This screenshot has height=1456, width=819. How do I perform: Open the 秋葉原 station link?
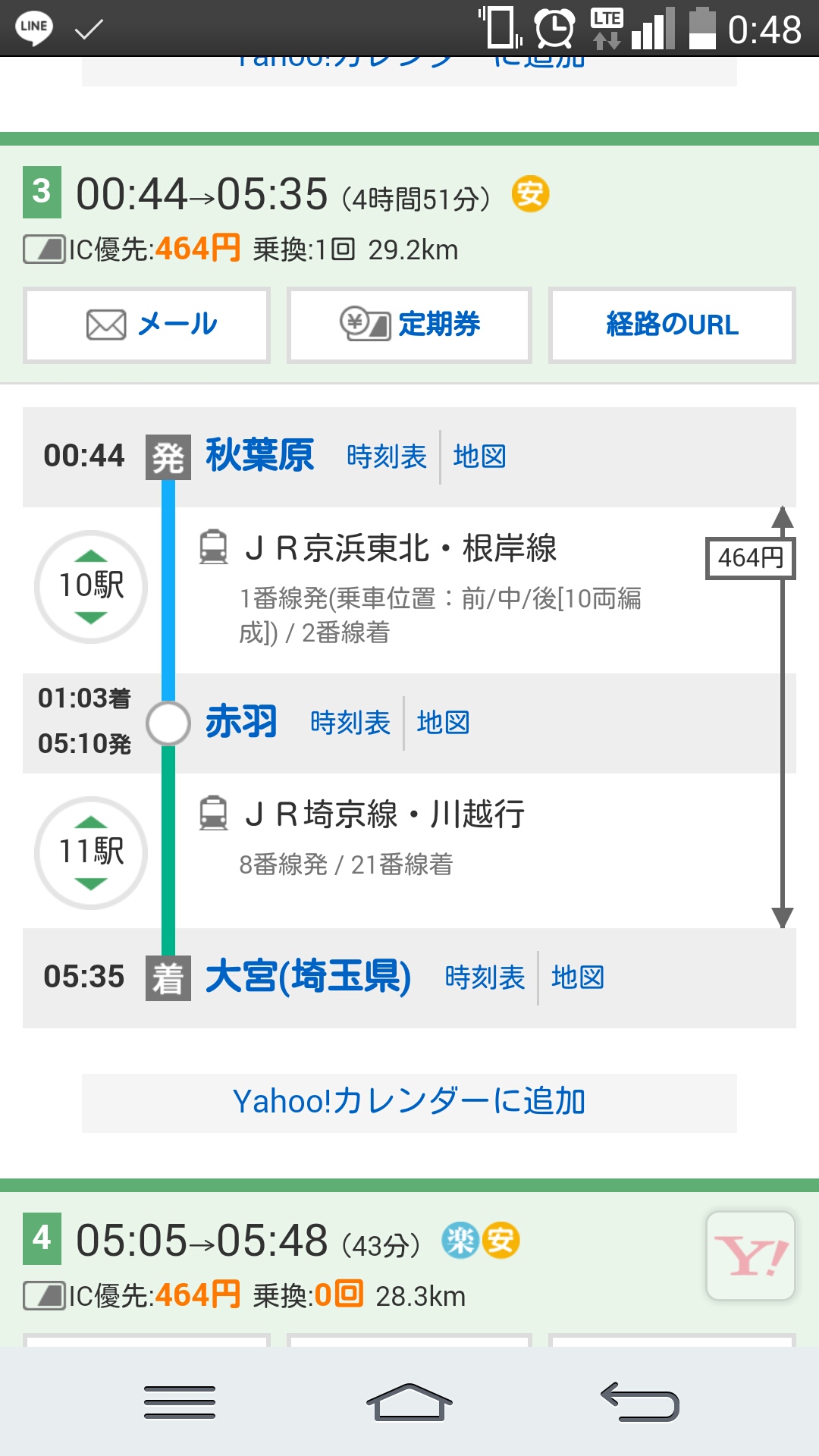259,456
